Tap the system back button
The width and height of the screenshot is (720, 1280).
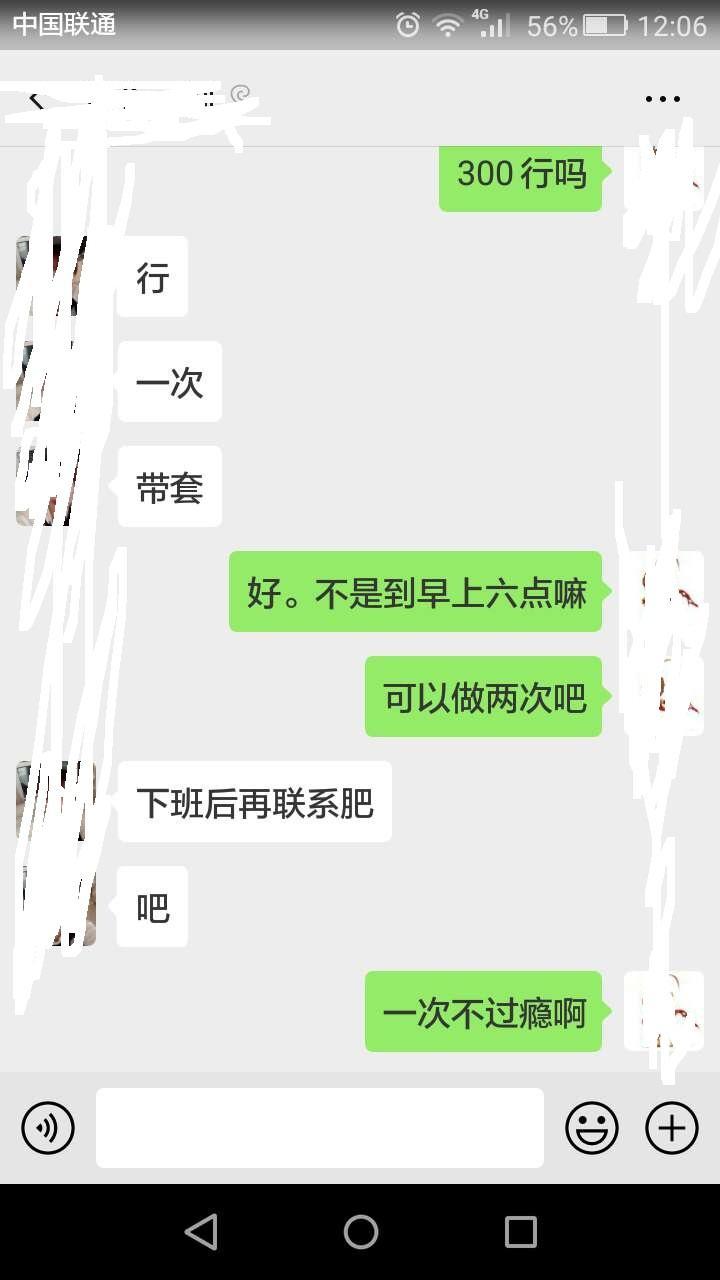click(201, 1232)
